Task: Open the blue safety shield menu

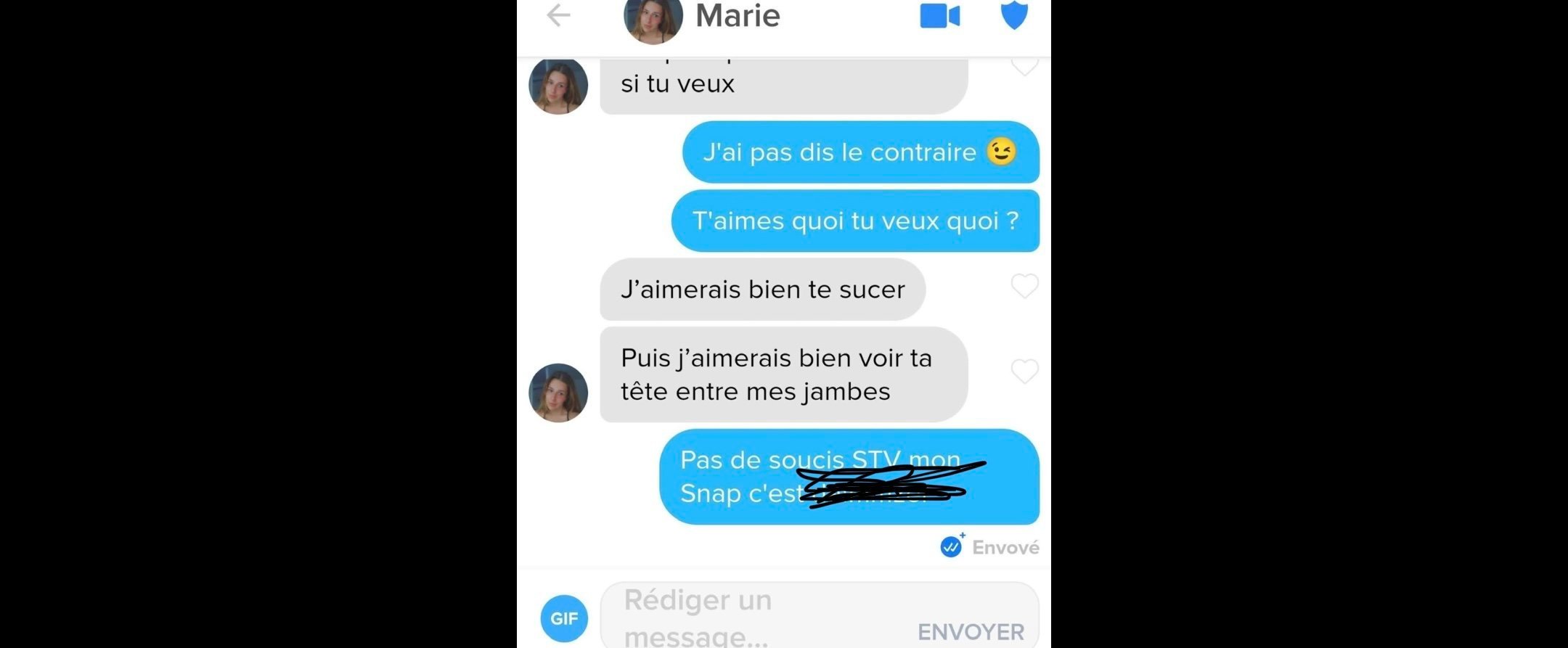Action: point(1014,15)
